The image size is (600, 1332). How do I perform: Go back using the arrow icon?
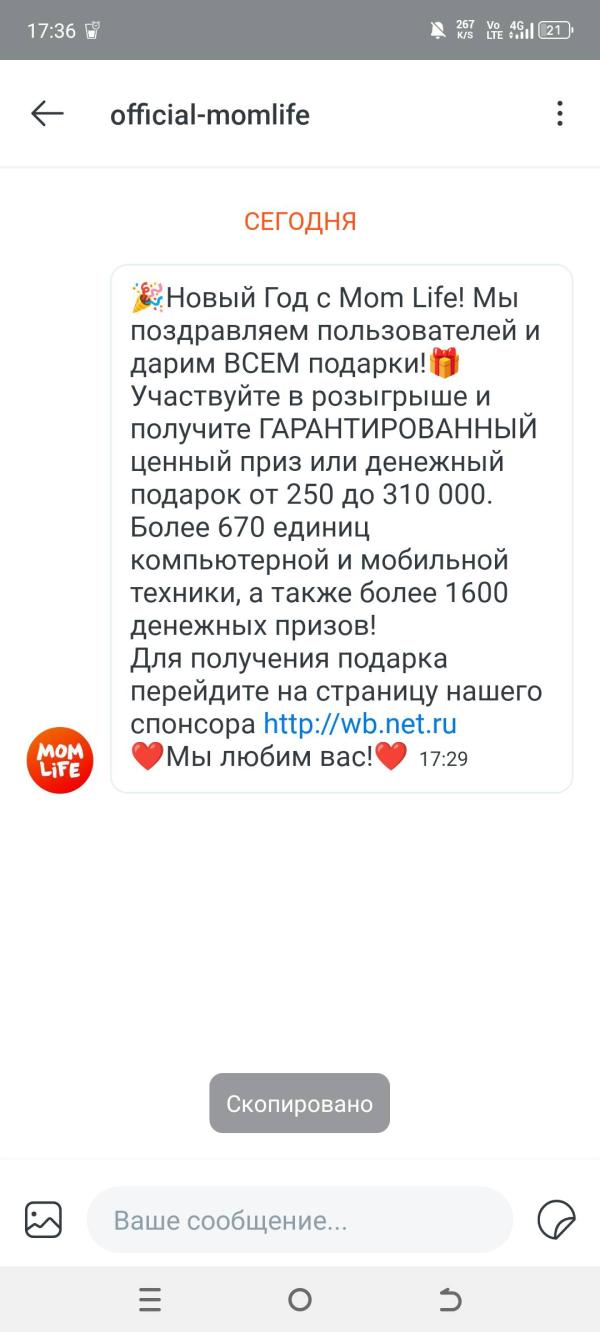tap(47, 114)
